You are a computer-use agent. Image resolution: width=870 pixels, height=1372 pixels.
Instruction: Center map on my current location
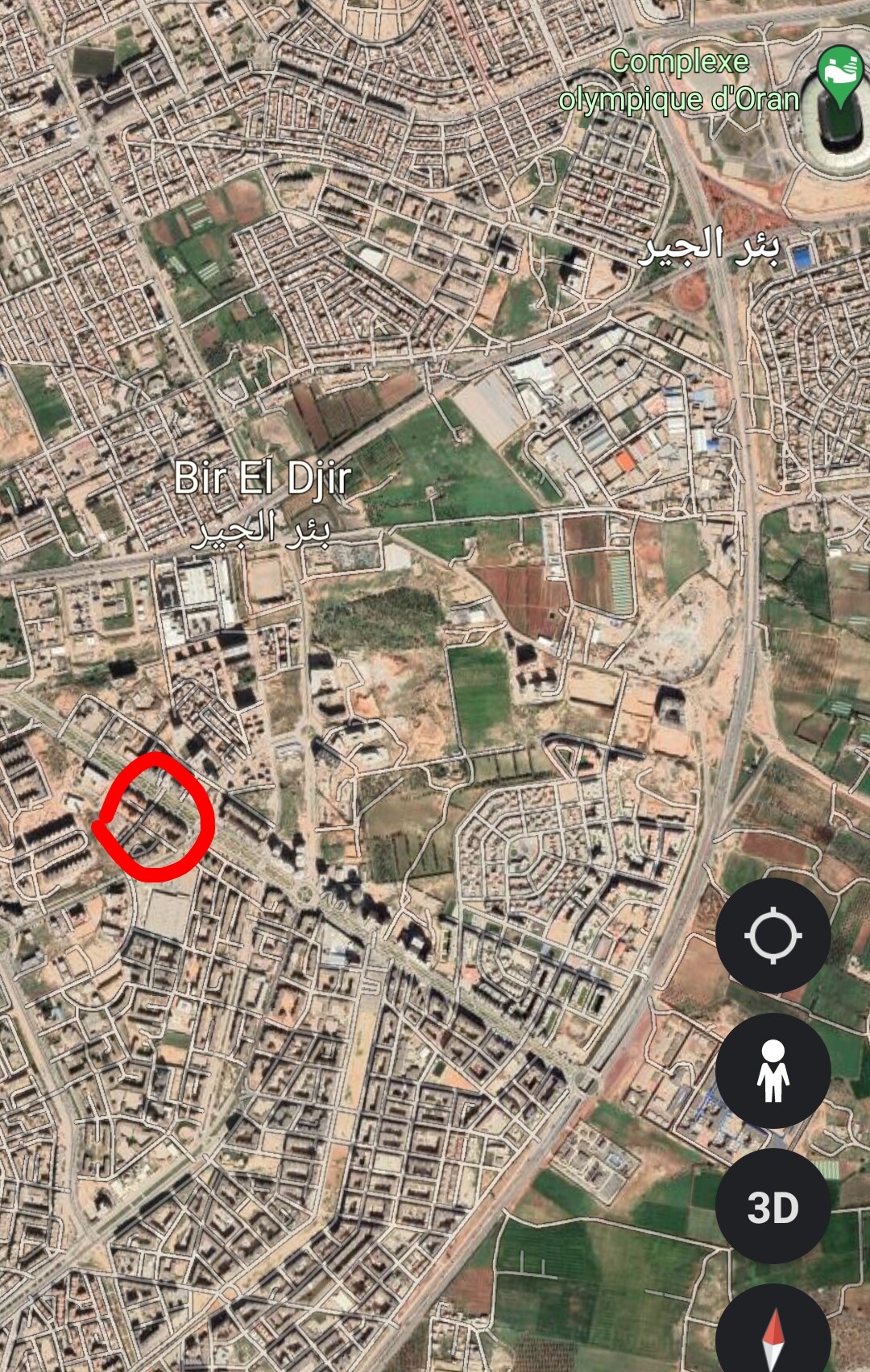click(773, 936)
